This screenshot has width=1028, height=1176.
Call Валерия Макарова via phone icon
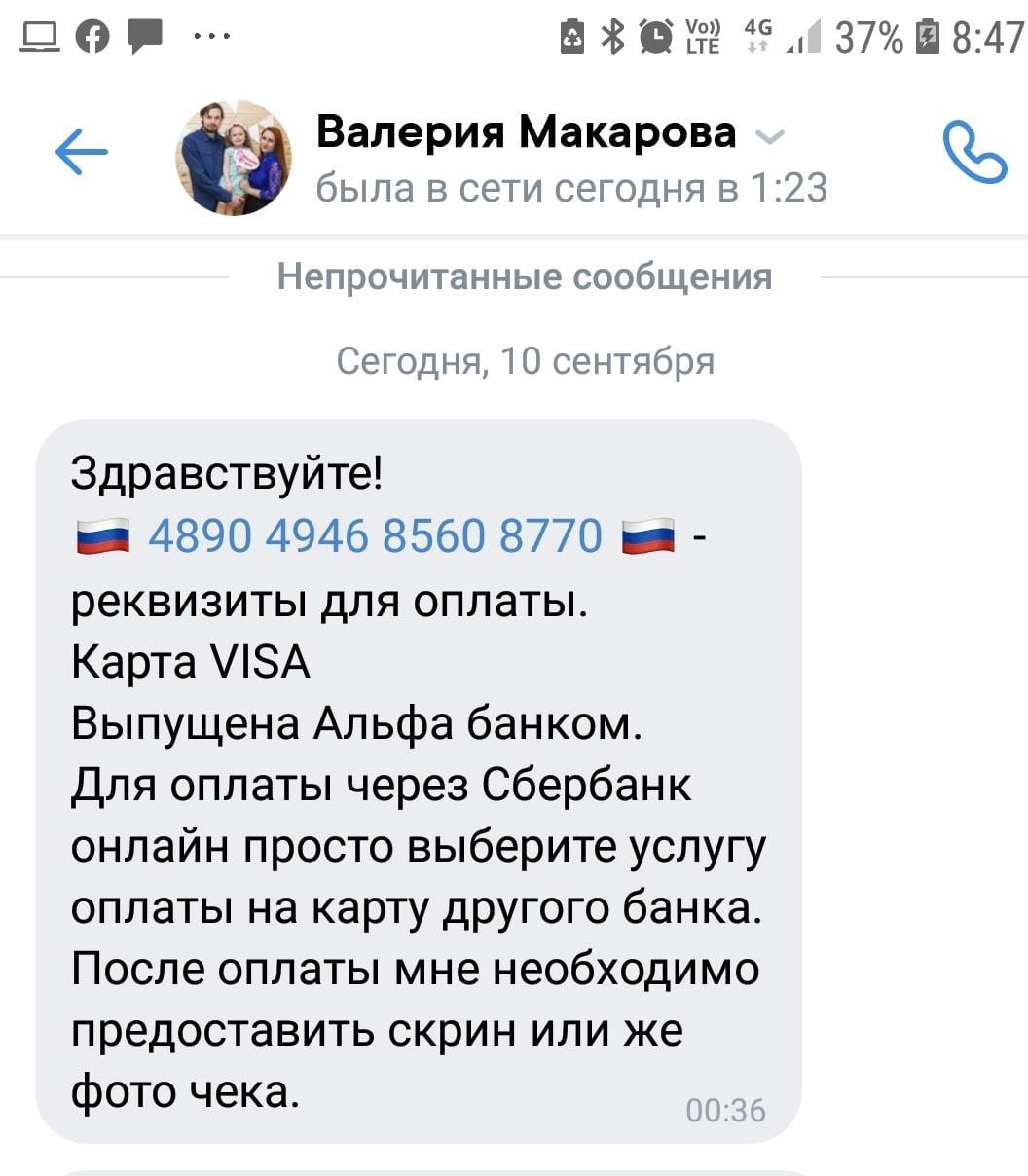(x=973, y=153)
